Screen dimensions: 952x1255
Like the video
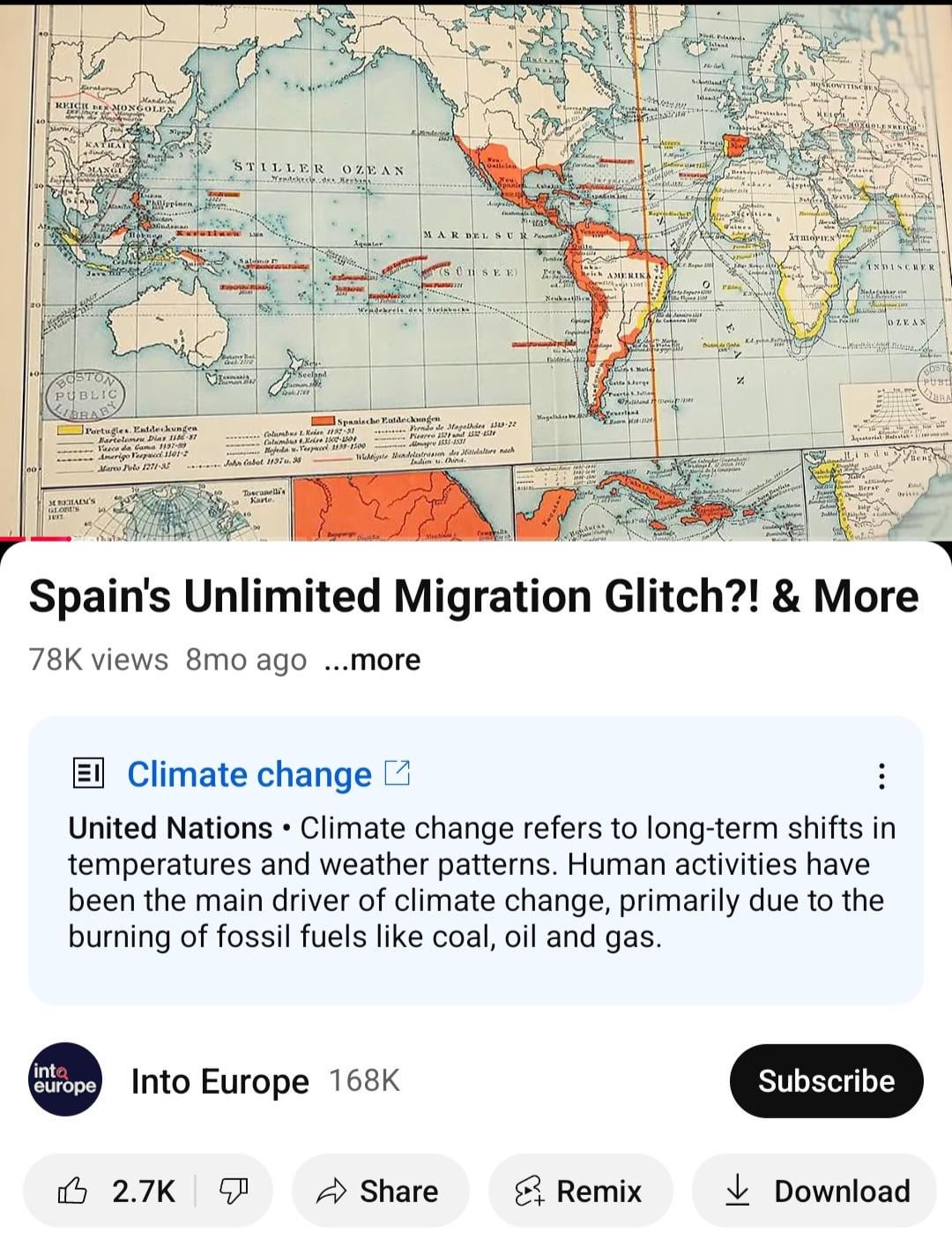click(x=115, y=1191)
